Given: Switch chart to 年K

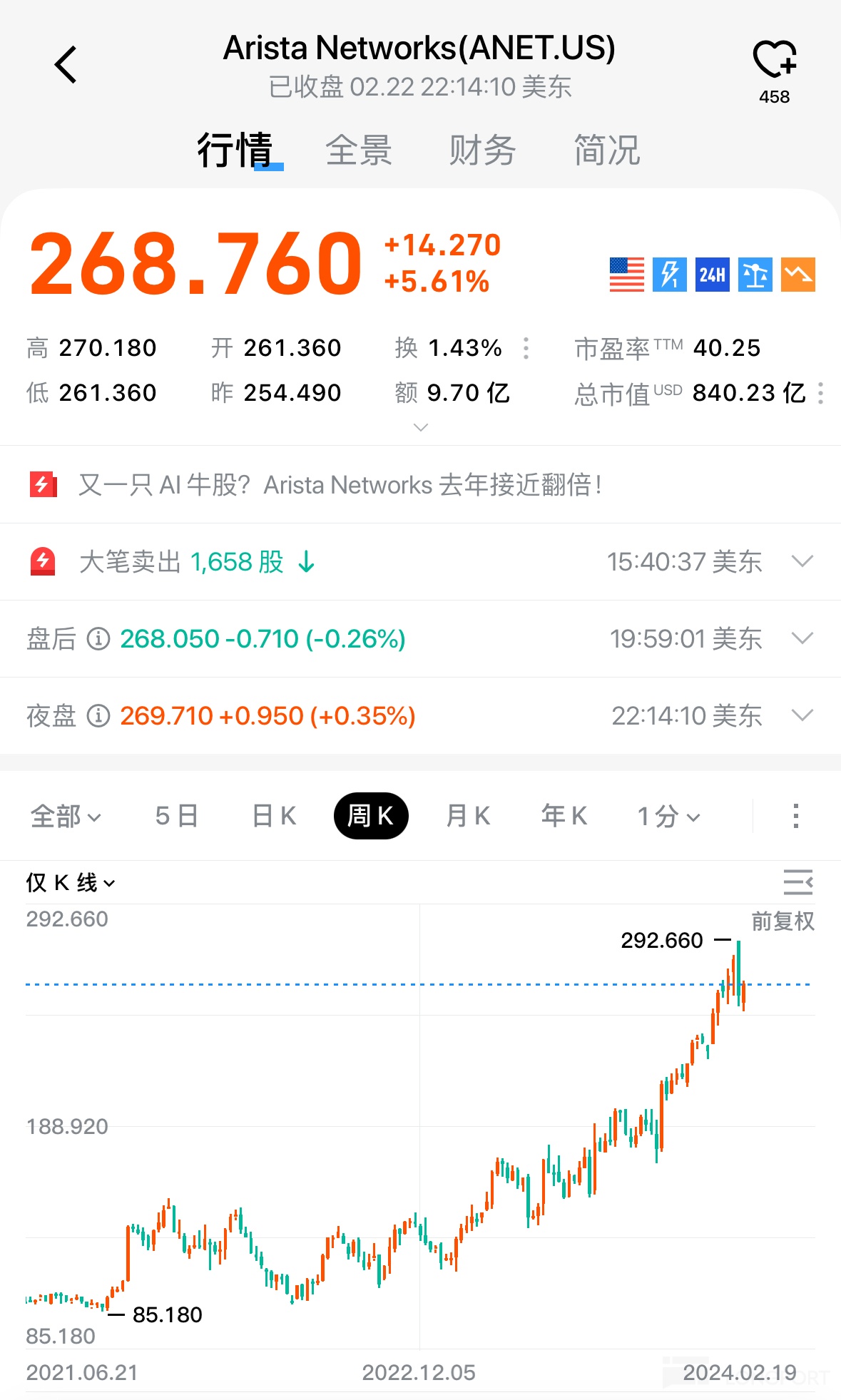Looking at the screenshot, I should click(x=564, y=816).
